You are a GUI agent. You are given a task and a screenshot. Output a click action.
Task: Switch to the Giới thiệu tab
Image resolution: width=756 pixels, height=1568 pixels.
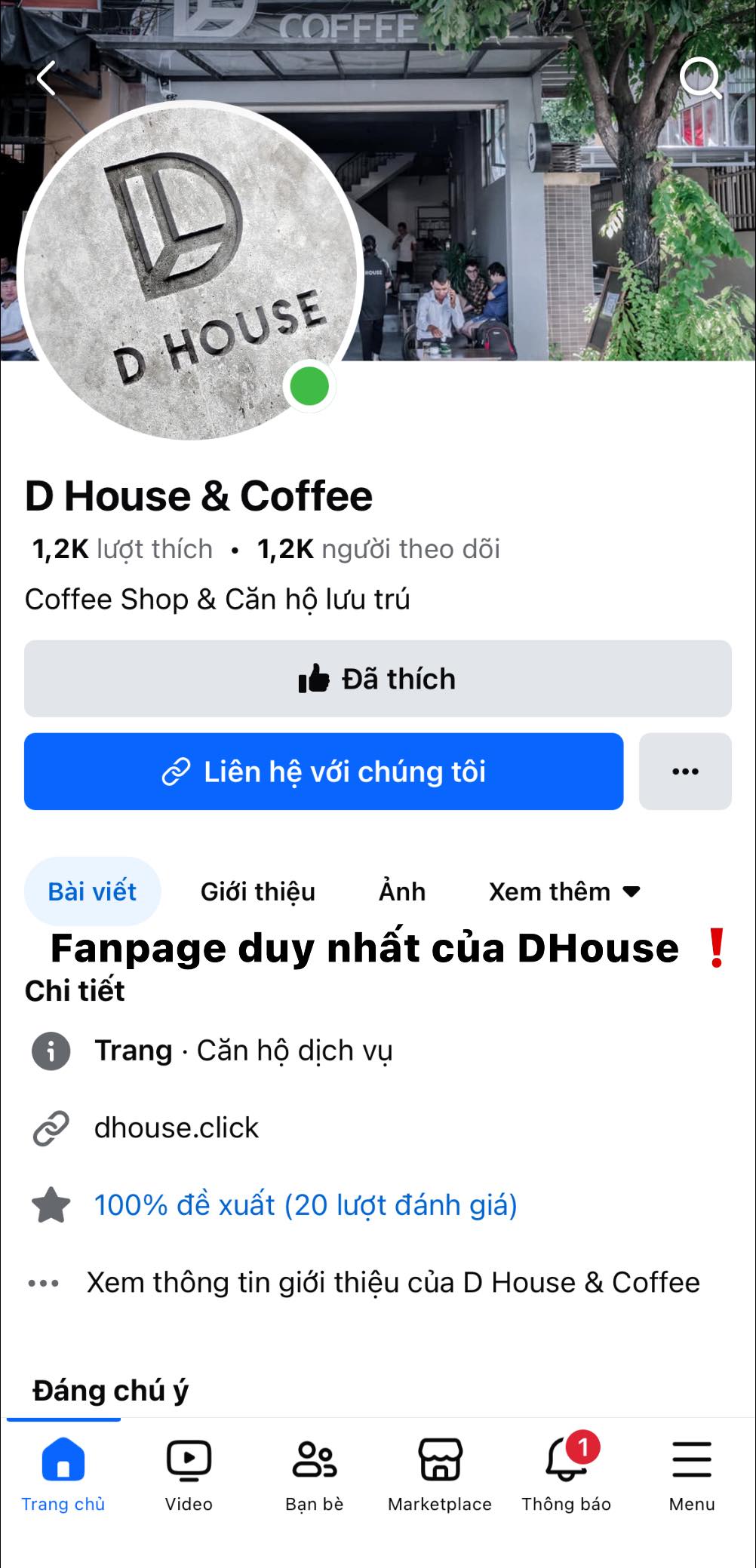pos(257,891)
